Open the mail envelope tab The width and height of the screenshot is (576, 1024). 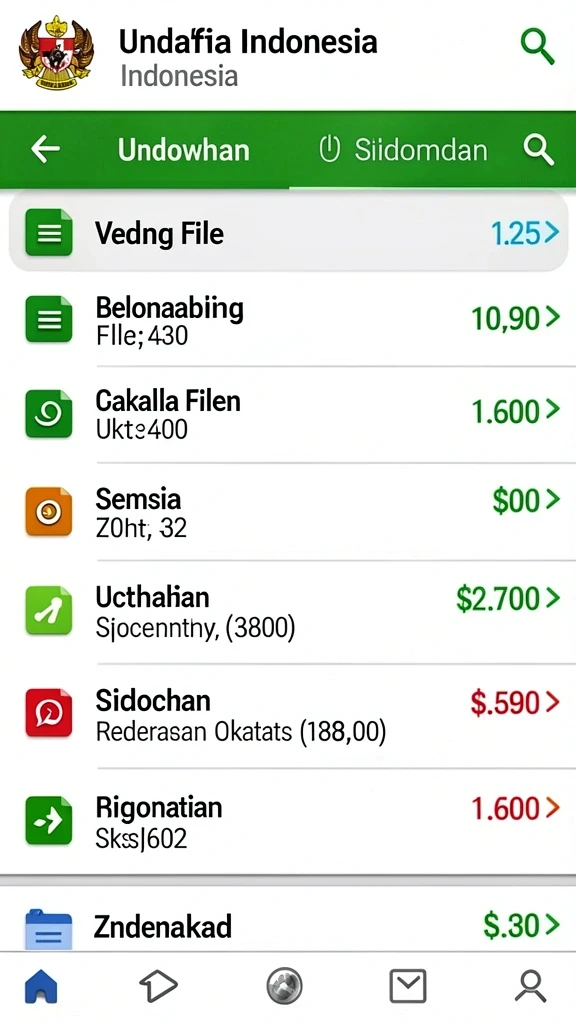coord(408,985)
